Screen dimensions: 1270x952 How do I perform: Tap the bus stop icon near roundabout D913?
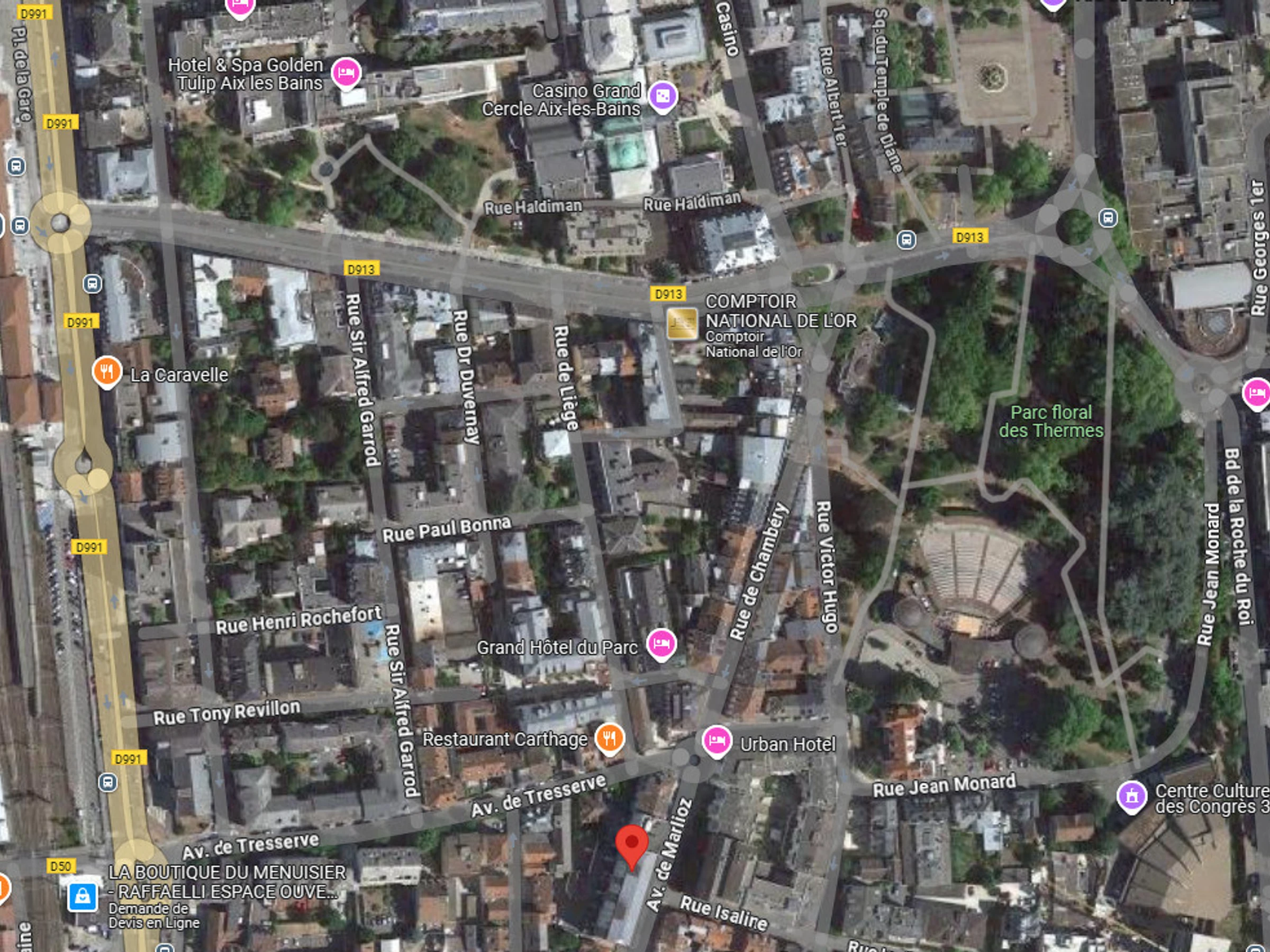tap(1108, 218)
